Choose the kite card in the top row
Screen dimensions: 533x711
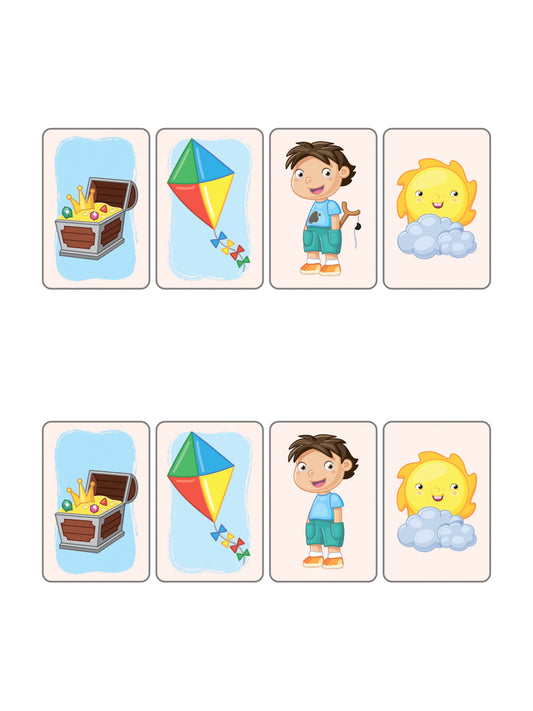coord(210,209)
